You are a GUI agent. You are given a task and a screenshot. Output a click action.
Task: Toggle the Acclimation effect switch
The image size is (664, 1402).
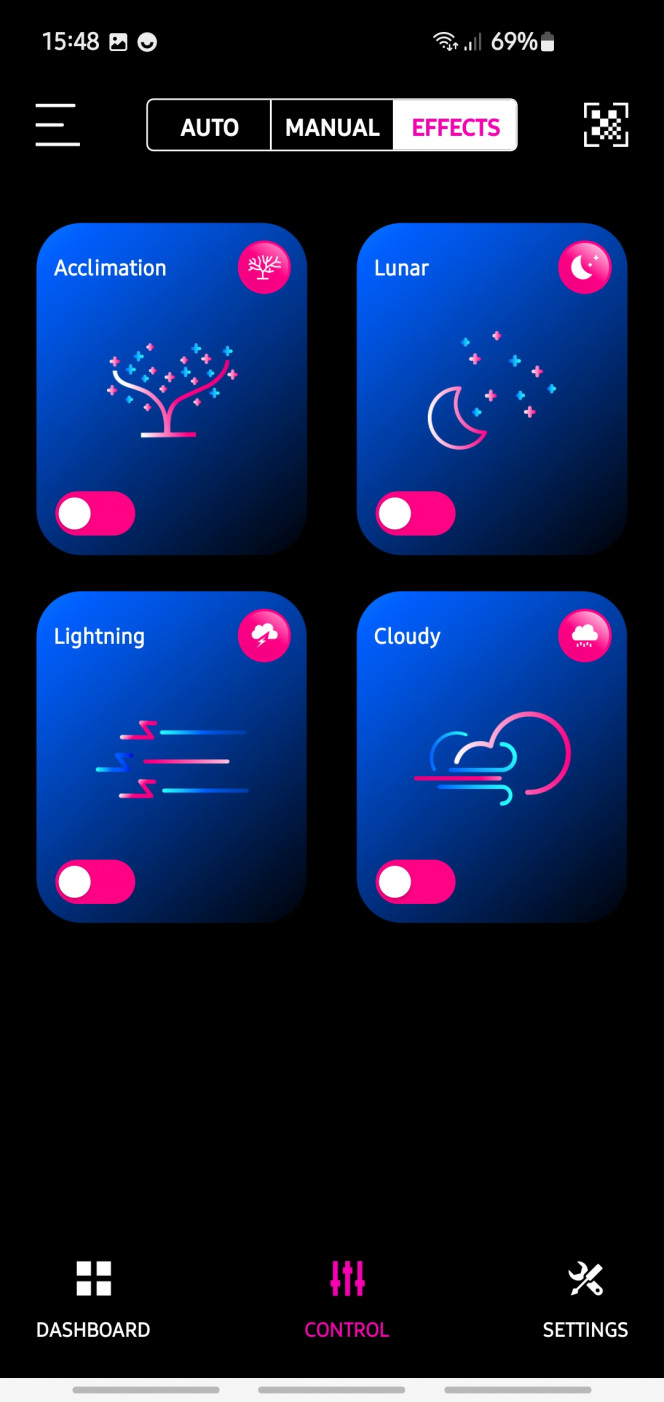click(95, 514)
